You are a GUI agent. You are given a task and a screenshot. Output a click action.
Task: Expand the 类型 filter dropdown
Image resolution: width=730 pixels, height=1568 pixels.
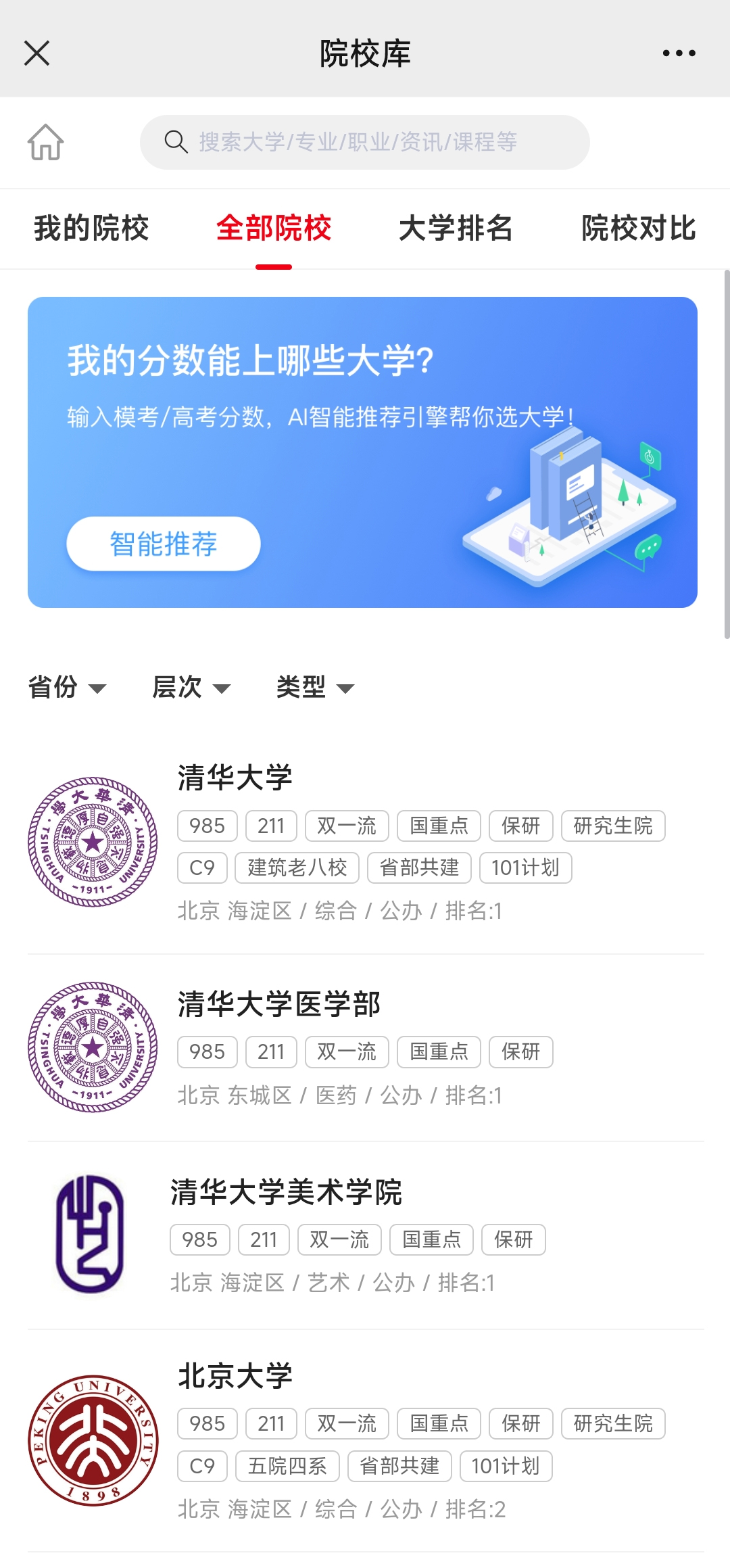[316, 687]
